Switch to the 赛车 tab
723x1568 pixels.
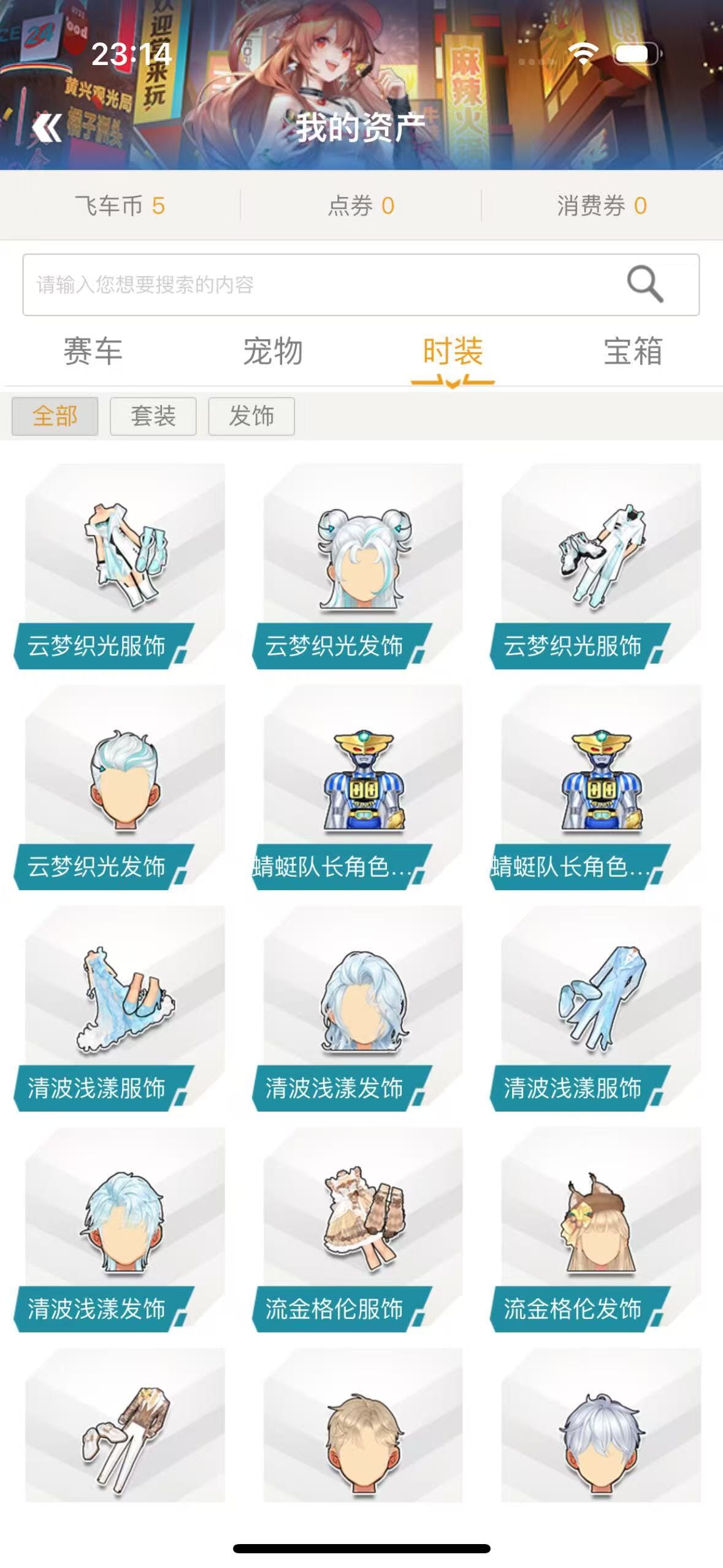(93, 352)
